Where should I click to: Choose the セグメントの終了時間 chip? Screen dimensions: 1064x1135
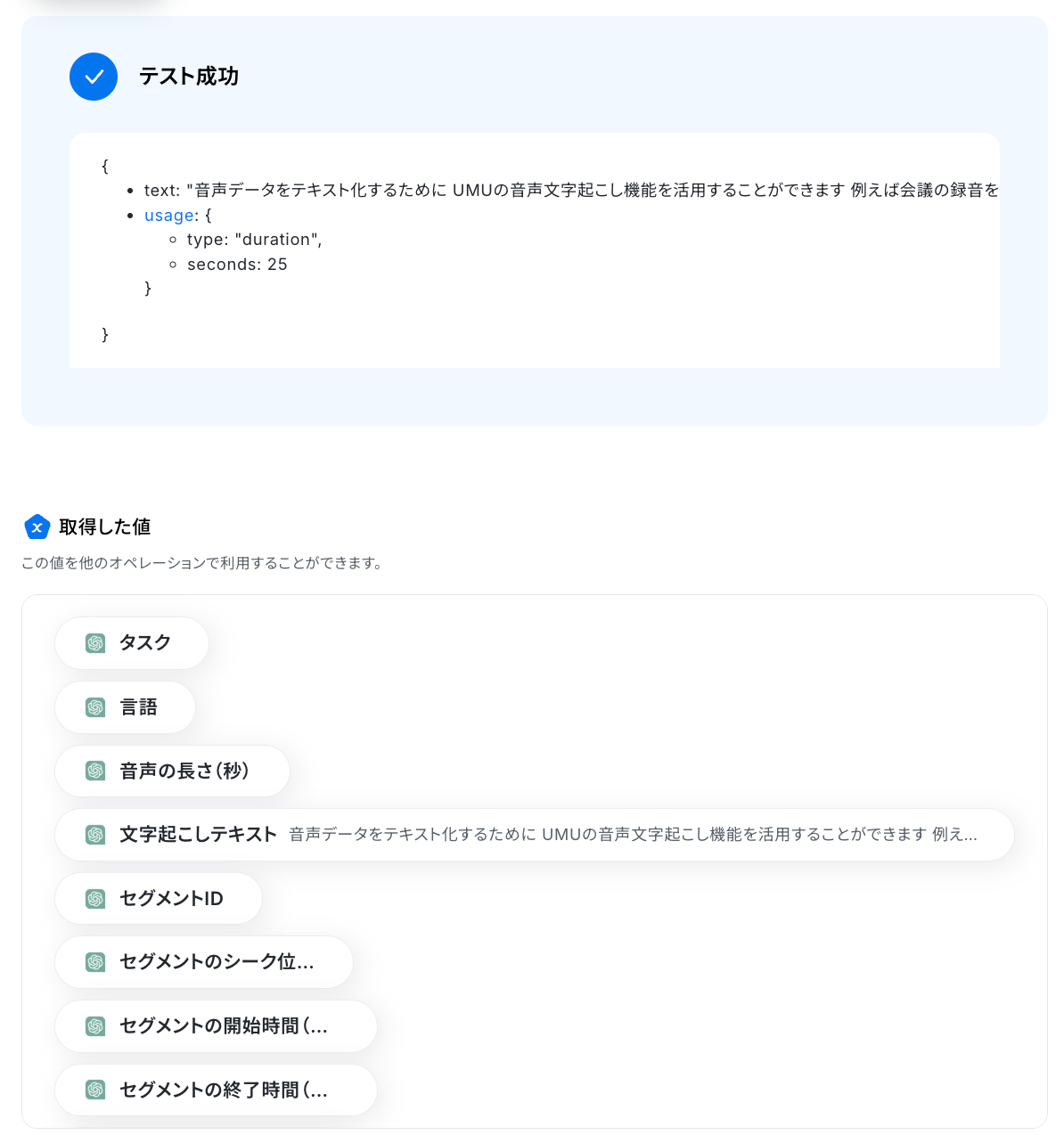pos(216,1090)
